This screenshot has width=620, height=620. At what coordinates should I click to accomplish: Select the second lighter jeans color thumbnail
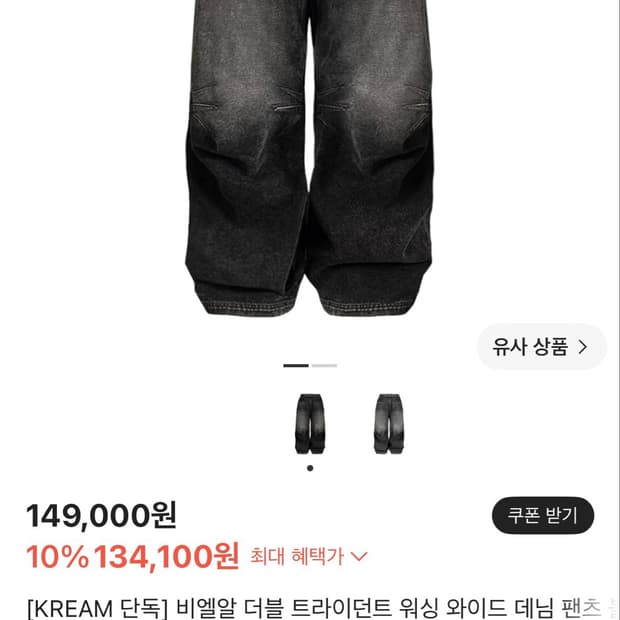pyautogui.click(x=389, y=424)
